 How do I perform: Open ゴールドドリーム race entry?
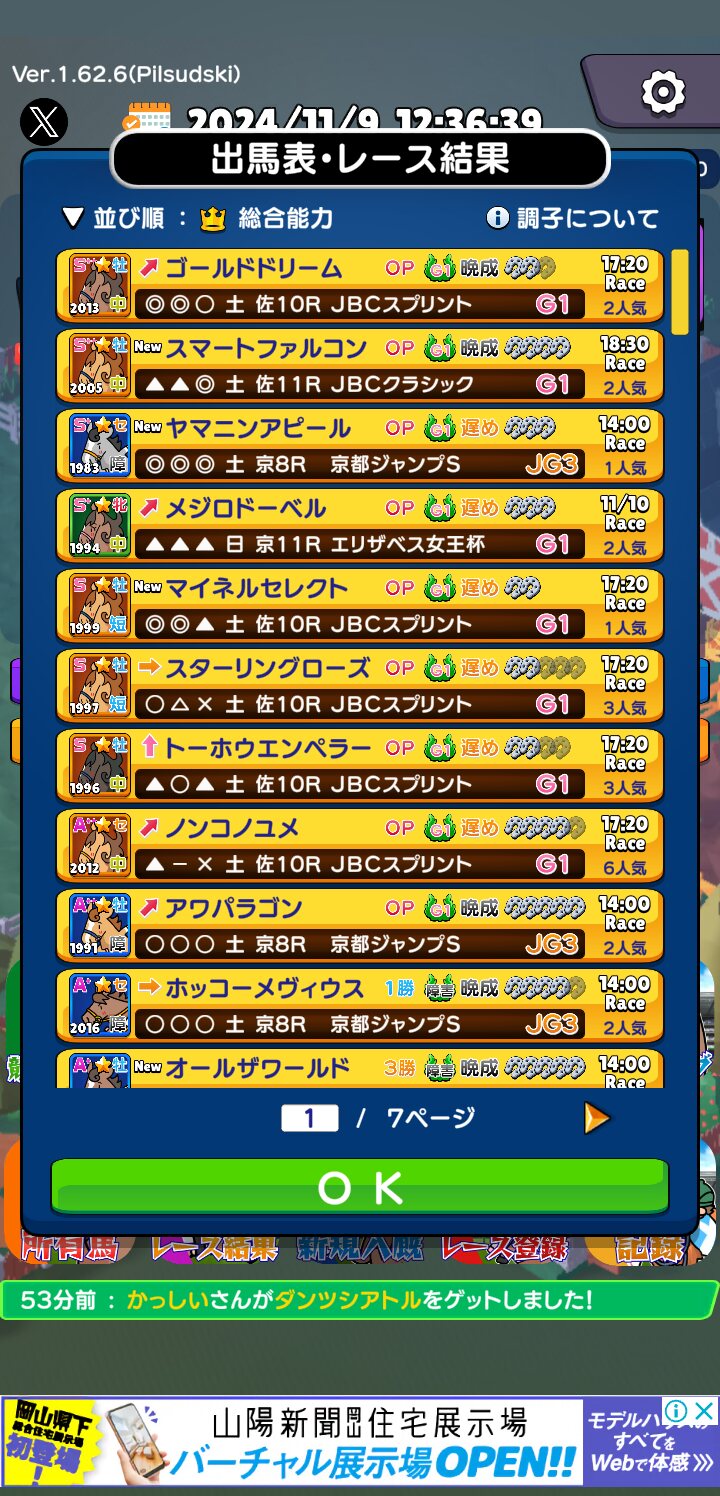point(360,285)
